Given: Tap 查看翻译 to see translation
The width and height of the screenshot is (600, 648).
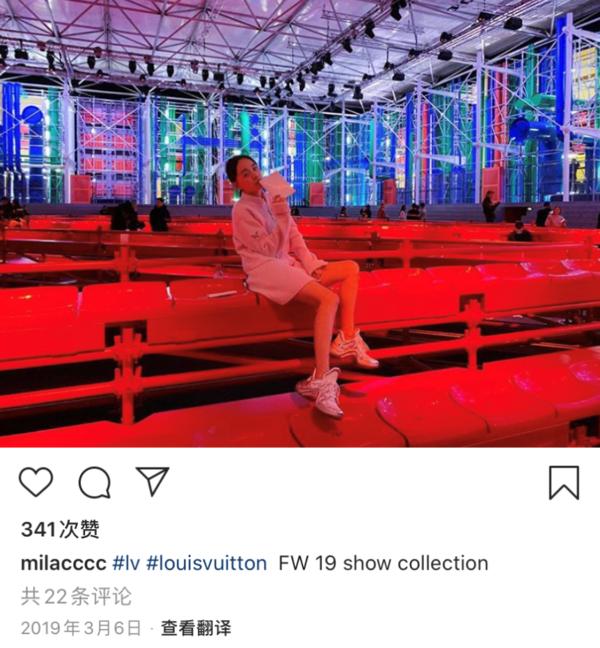Looking at the screenshot, I should pos(196,628).
